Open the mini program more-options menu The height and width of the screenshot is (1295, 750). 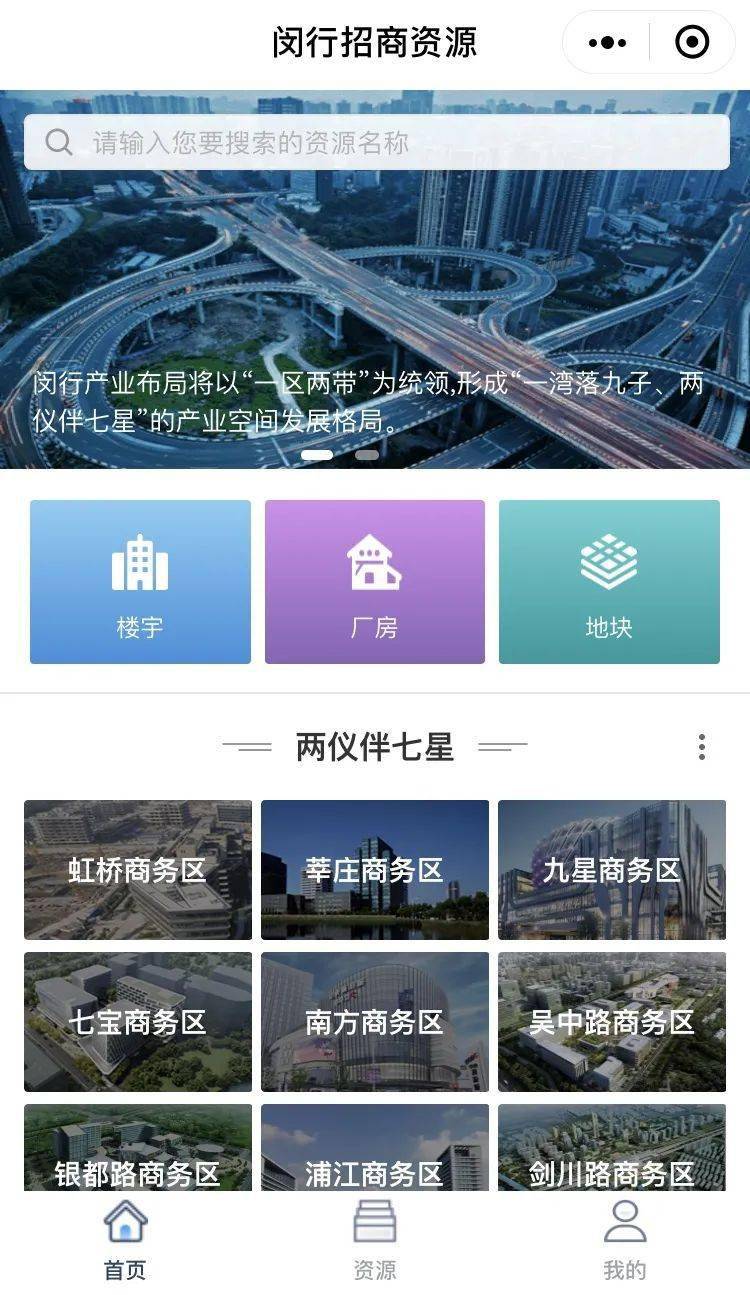607,42
